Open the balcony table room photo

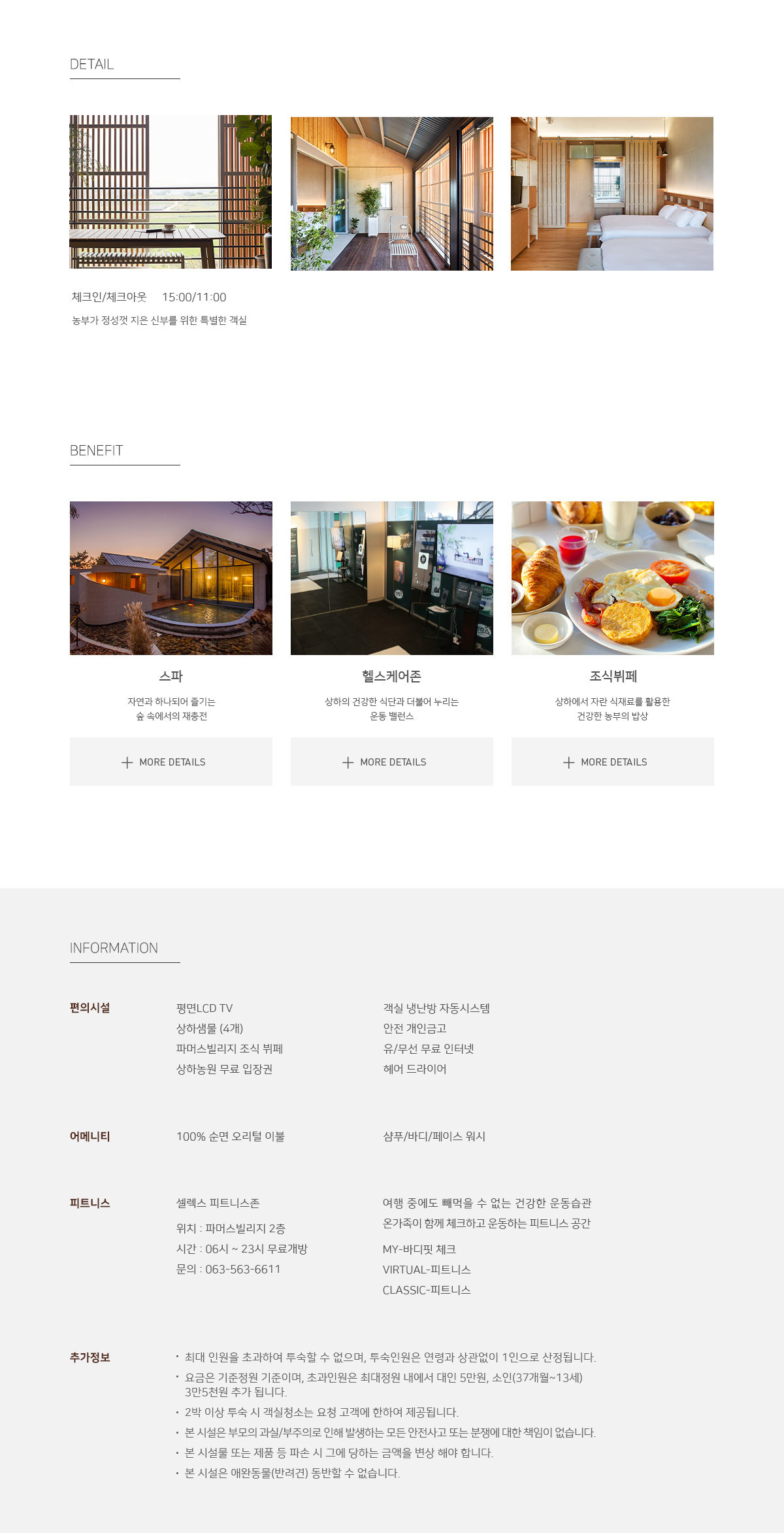[171, 192]
